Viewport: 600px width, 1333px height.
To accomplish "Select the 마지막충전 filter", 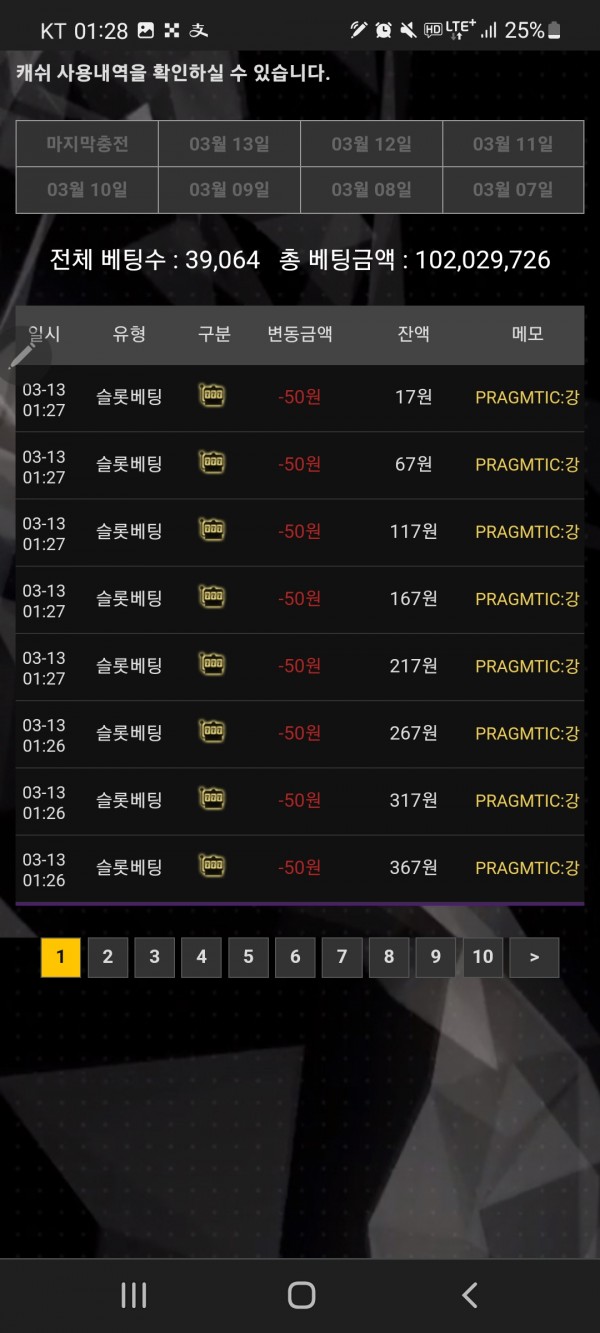I will coord(87,144).
